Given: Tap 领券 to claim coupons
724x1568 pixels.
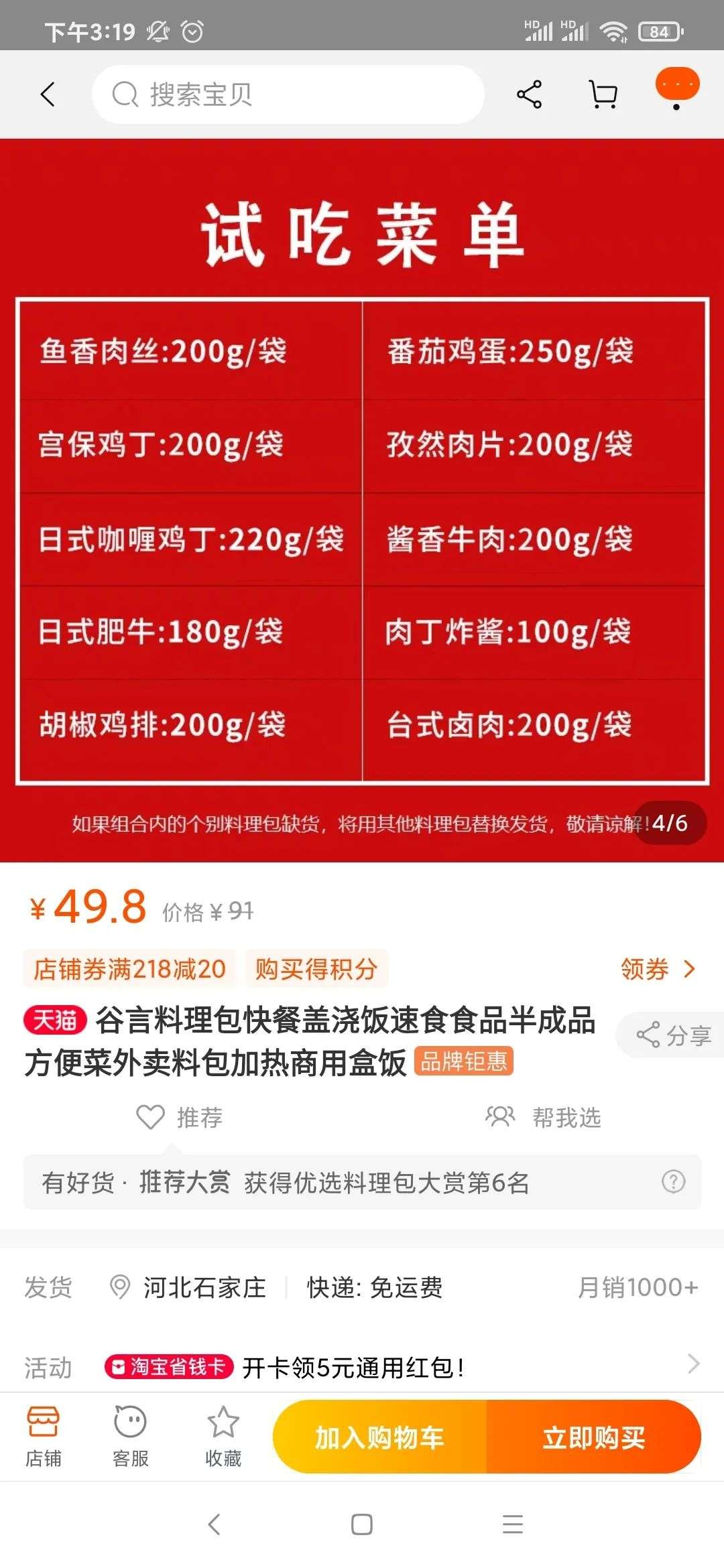Looking at the screenshot, I should pos(657,969).
